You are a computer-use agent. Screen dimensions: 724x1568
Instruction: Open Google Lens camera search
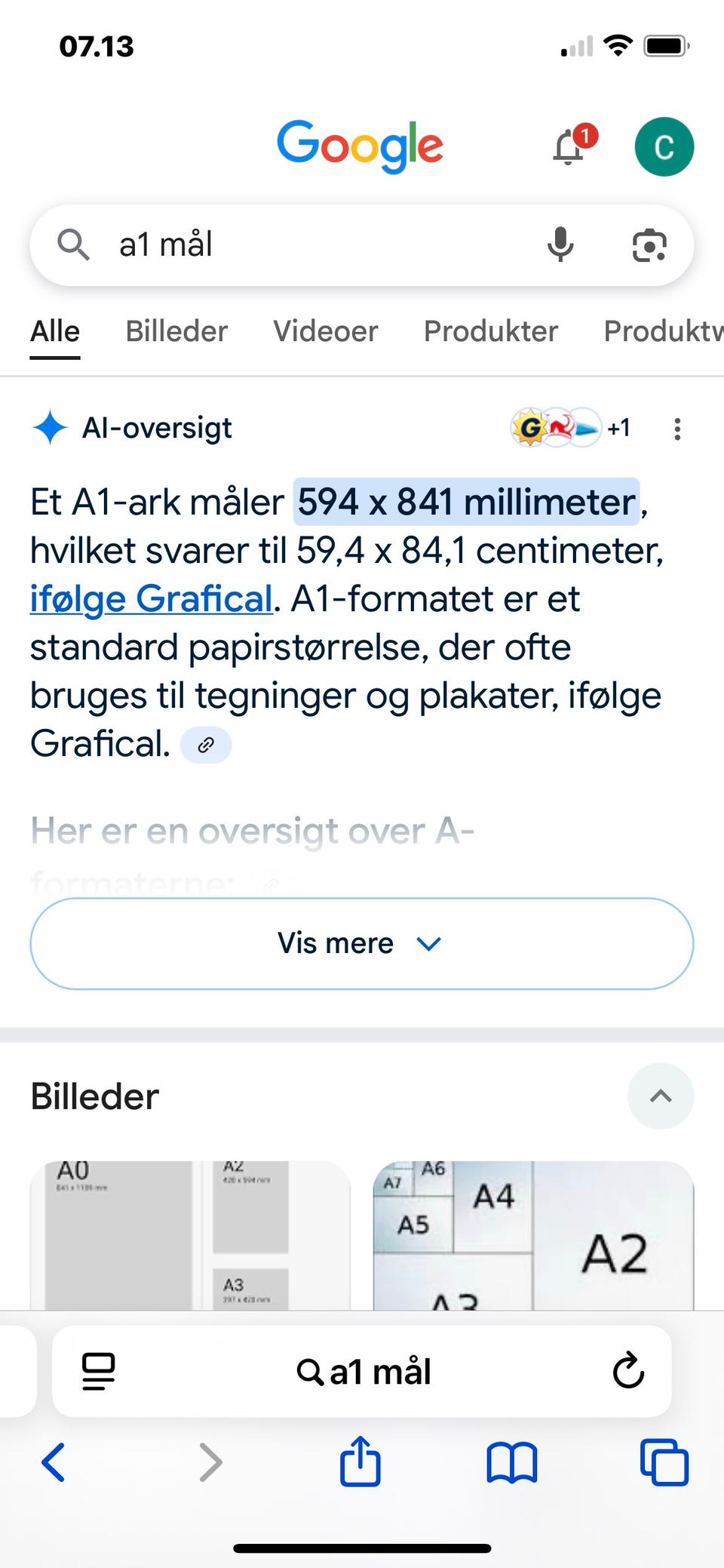(x=650, y=244)
